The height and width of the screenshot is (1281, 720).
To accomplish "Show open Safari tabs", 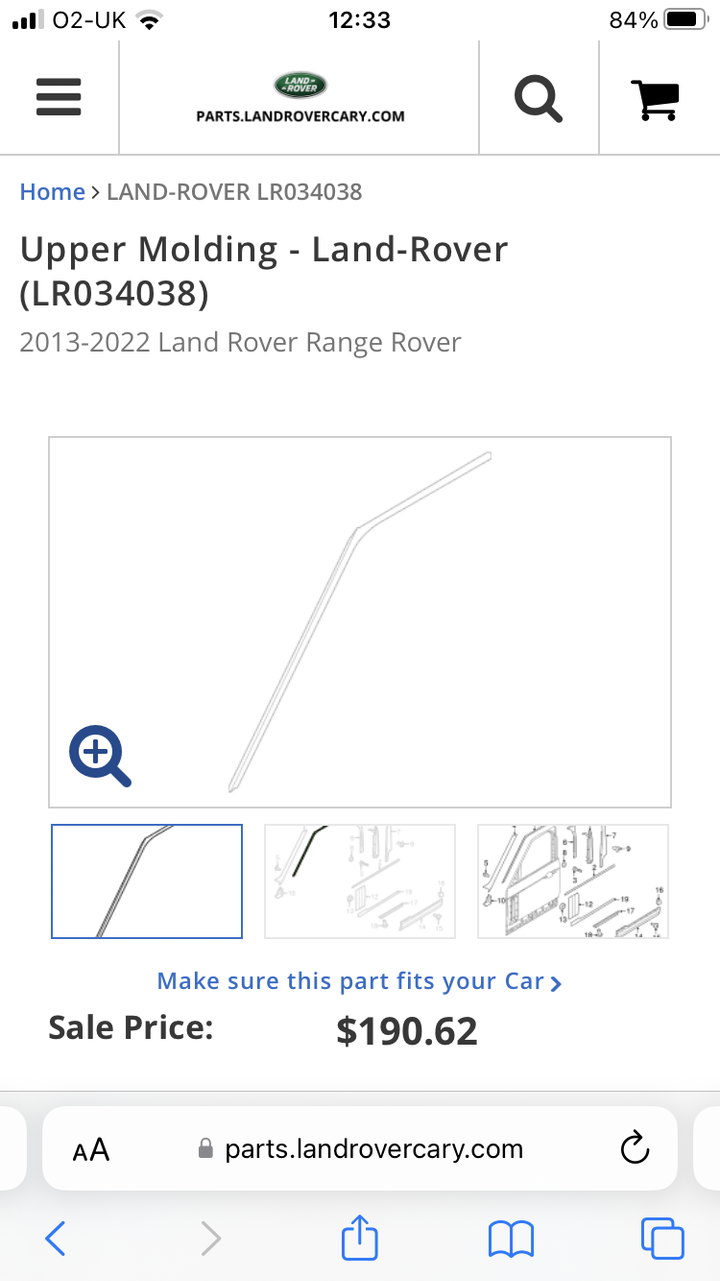I will (x=662, y=1239).
